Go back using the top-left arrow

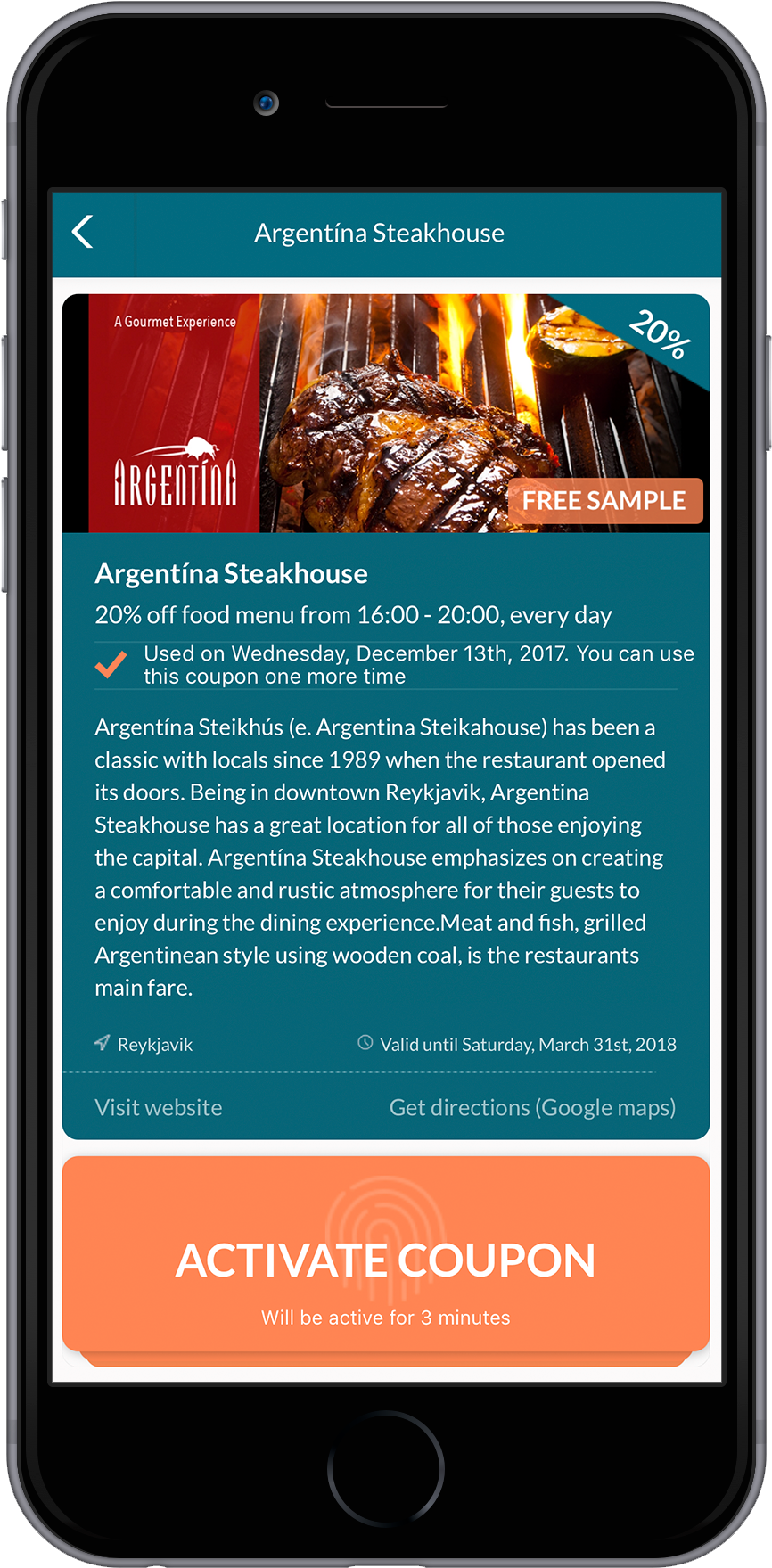point(83,232)
